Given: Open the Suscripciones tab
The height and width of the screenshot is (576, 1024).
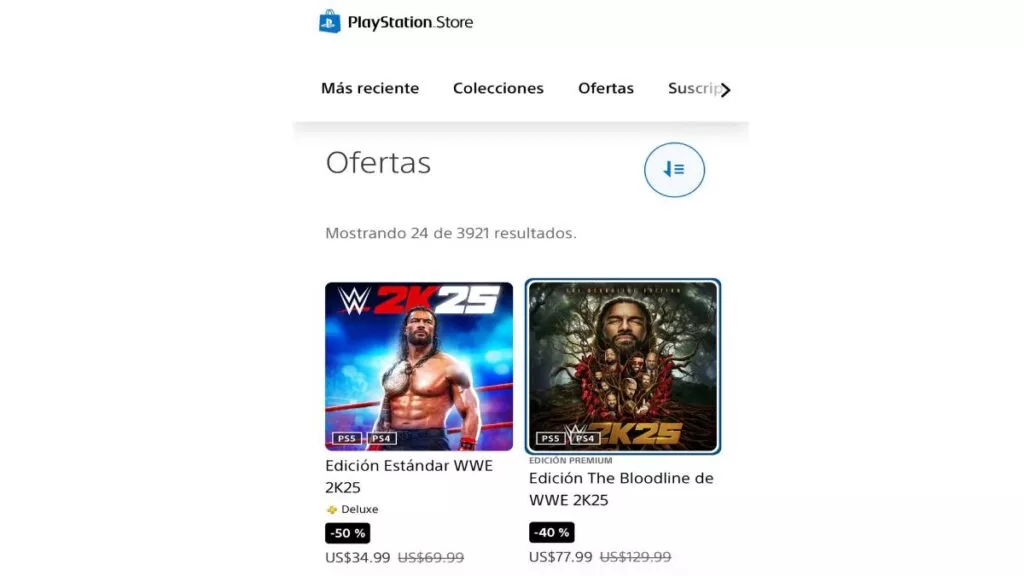Looking at the screenshot, I should (692, 88).
